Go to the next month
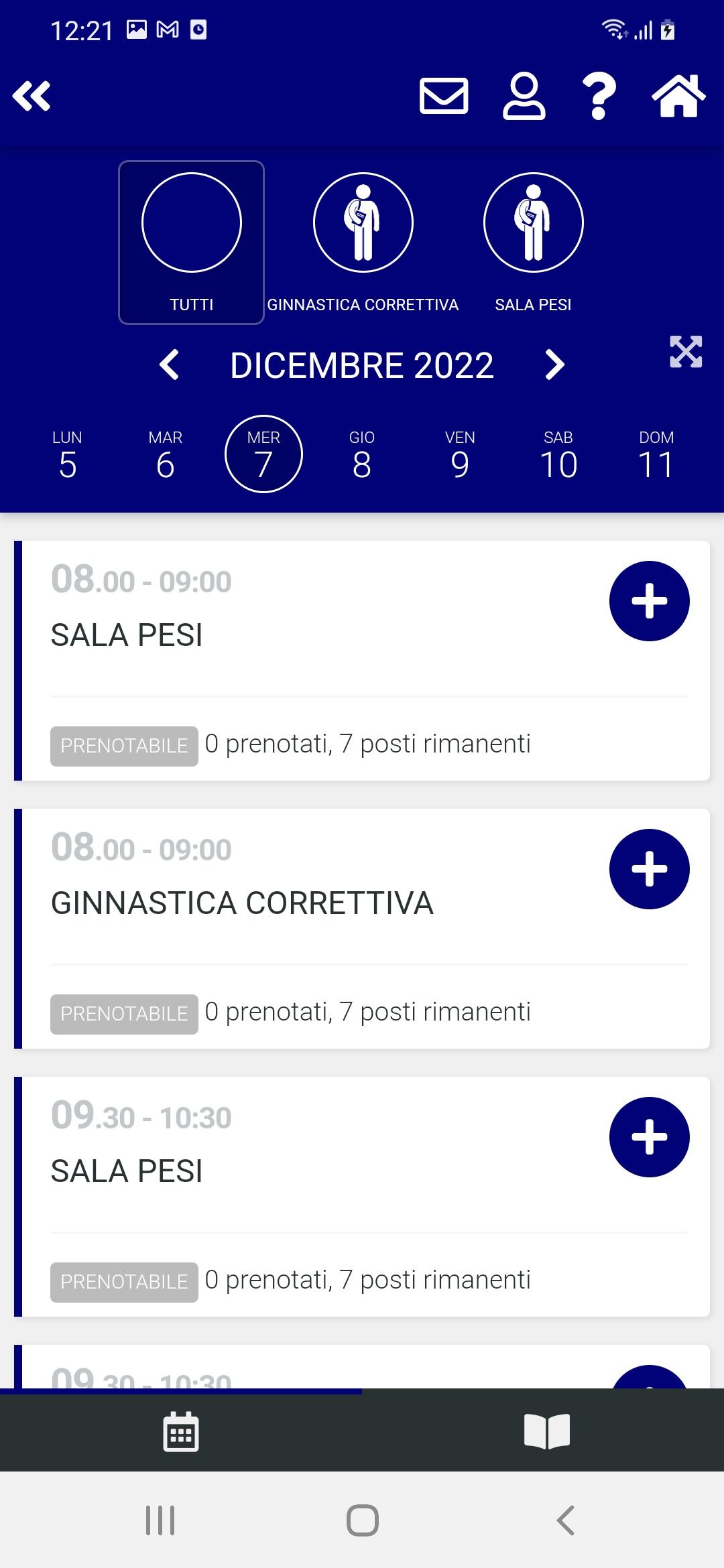 point(554,365)
